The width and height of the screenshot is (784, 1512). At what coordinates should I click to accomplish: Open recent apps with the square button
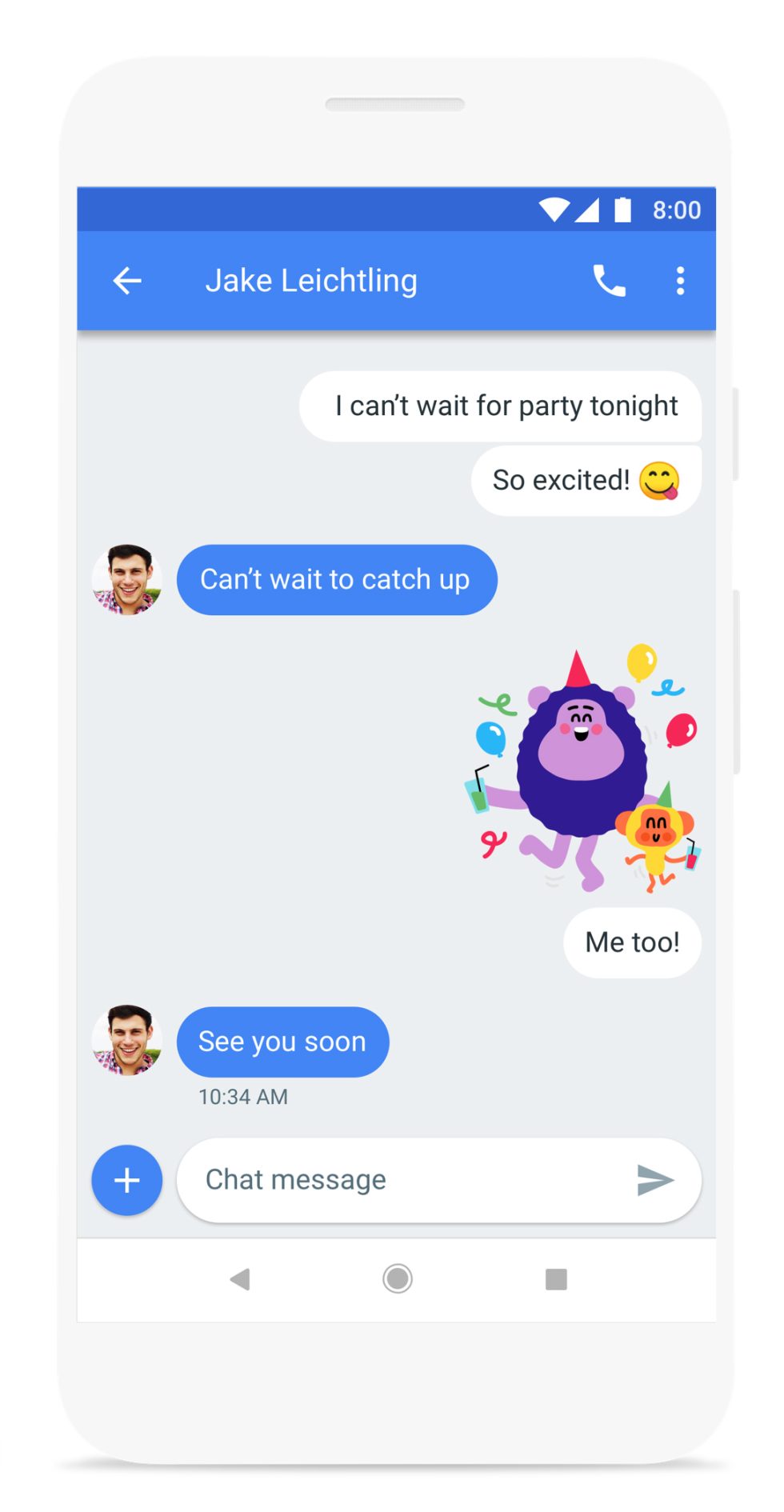click(x=556, y=1278)
